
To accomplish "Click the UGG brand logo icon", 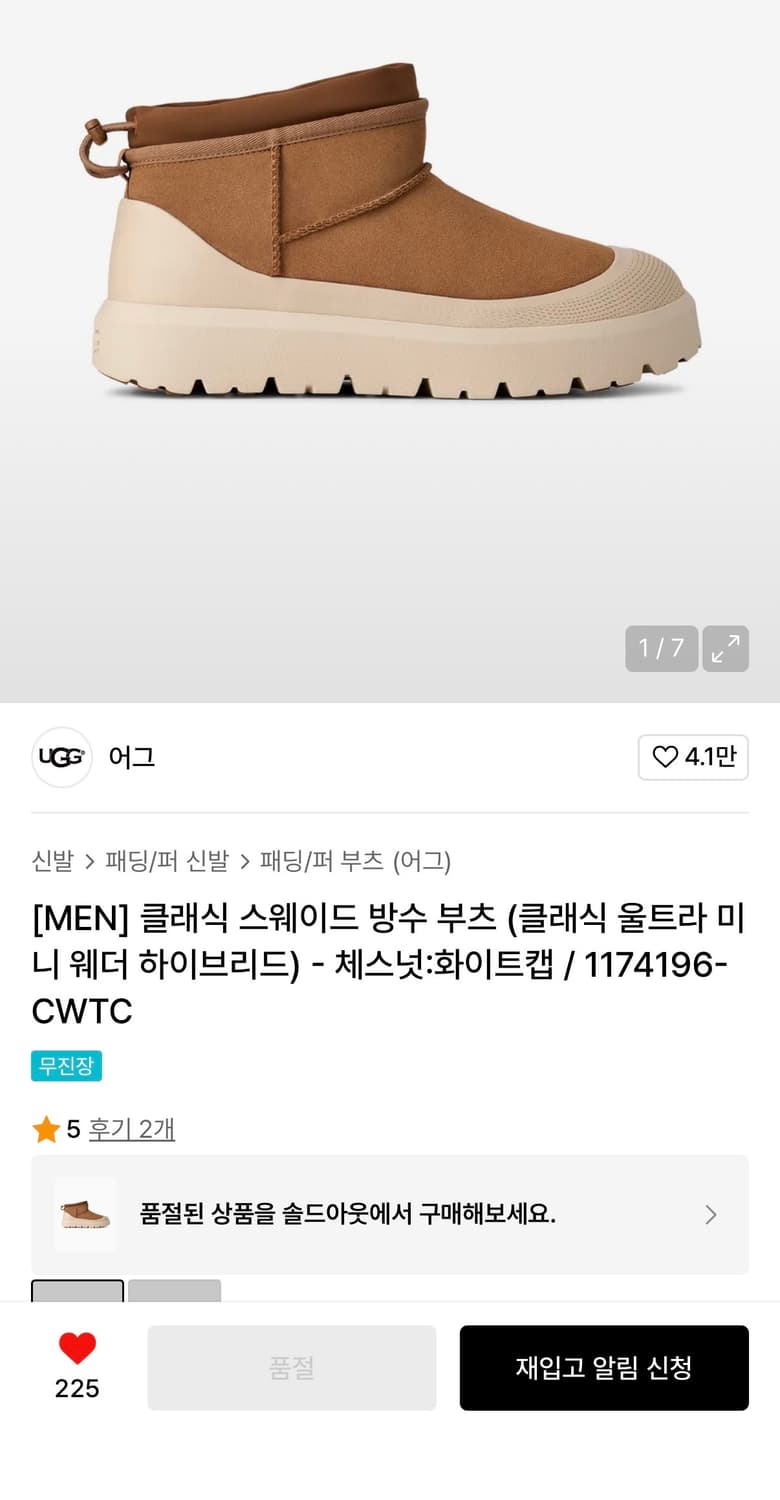I will (61, 757).
